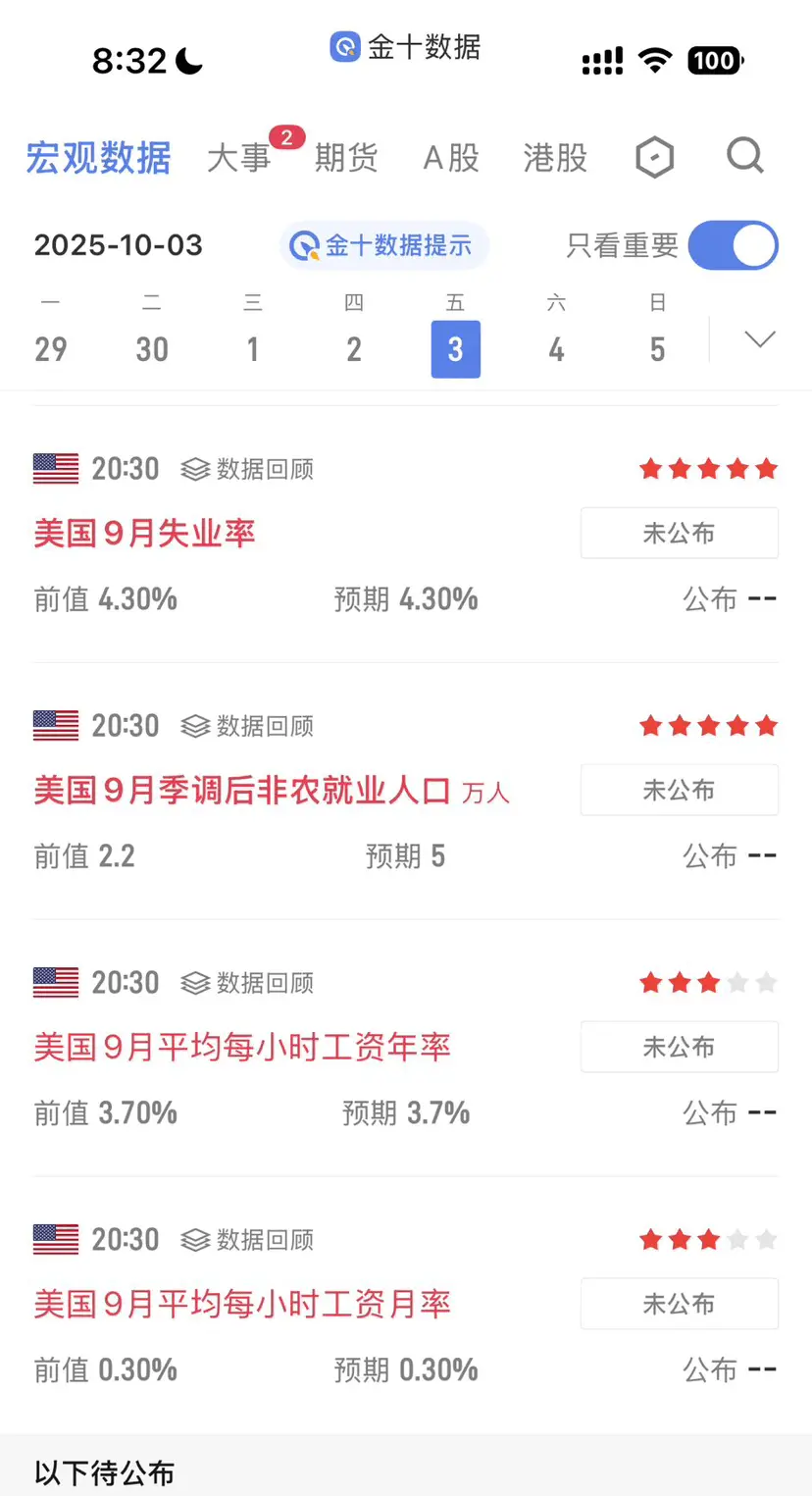Select the 宏观数据 tab
The image size is (812, 1496).
click(98, 157)
